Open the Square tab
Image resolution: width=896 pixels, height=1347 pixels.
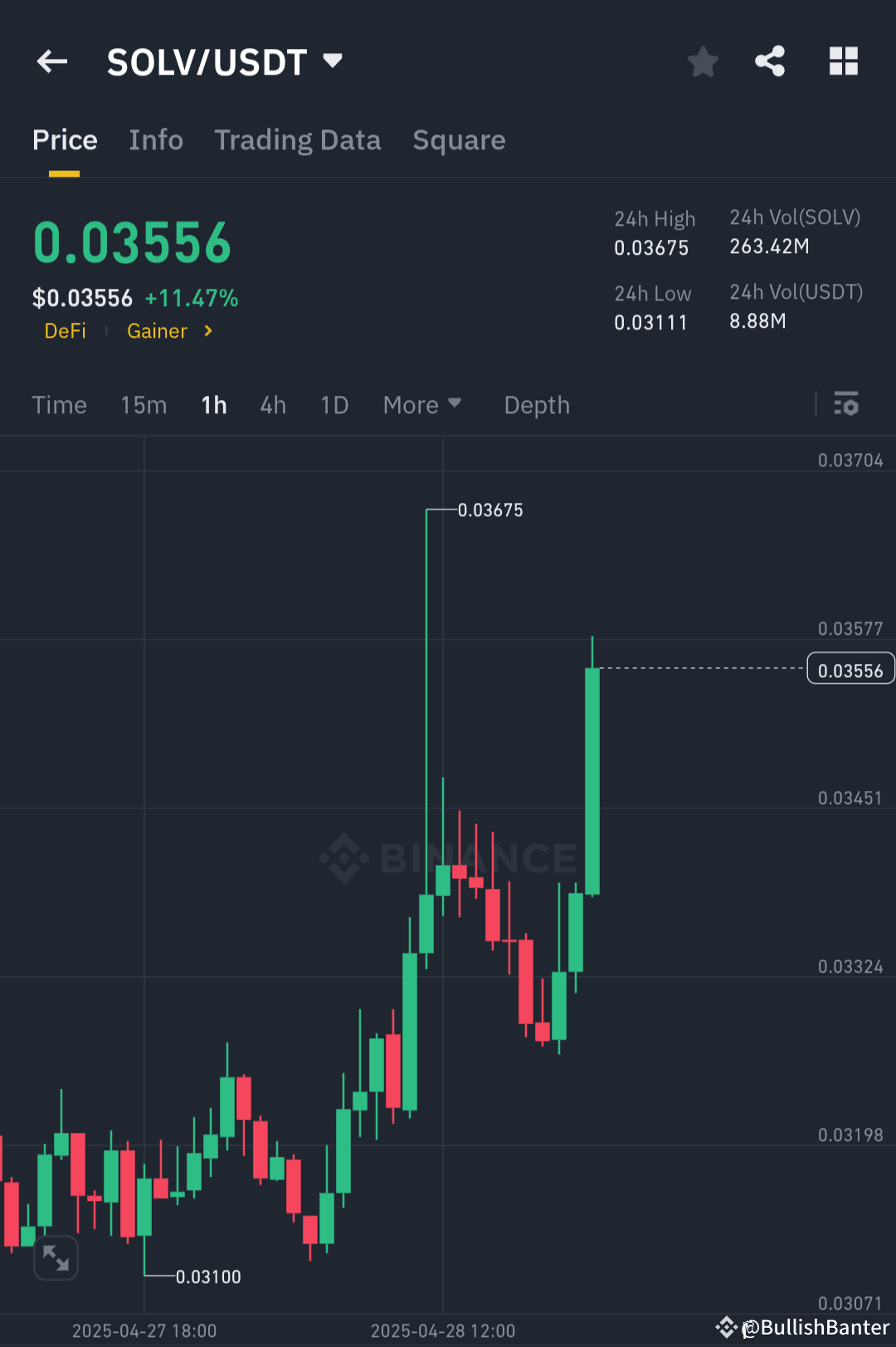[459, 140]
